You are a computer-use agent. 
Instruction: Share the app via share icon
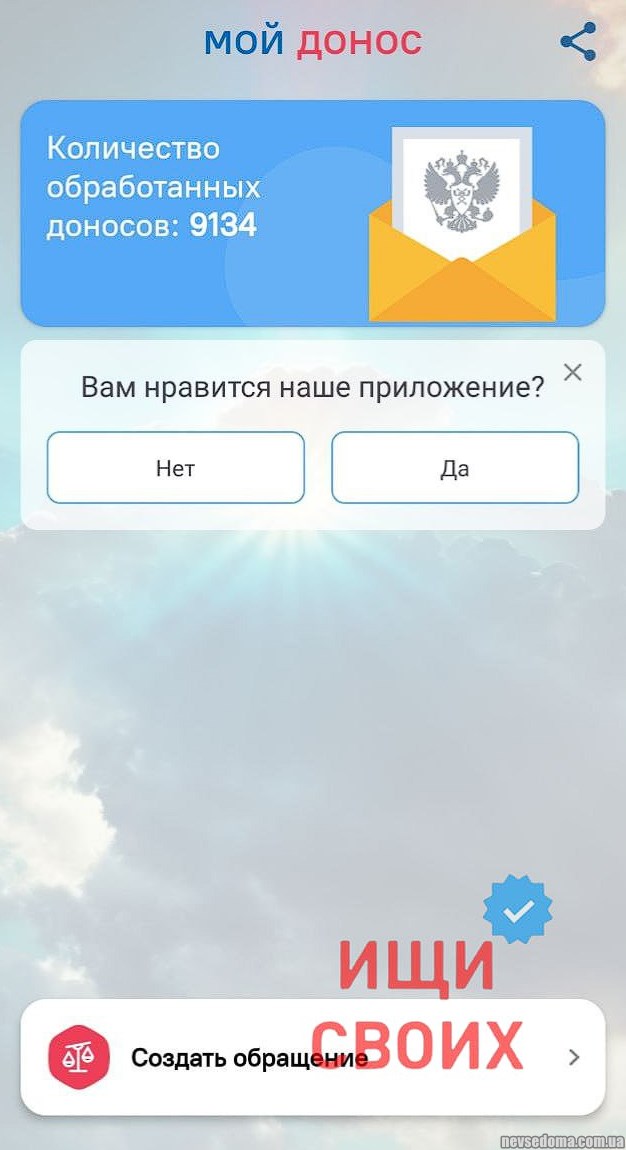(578, 42)
